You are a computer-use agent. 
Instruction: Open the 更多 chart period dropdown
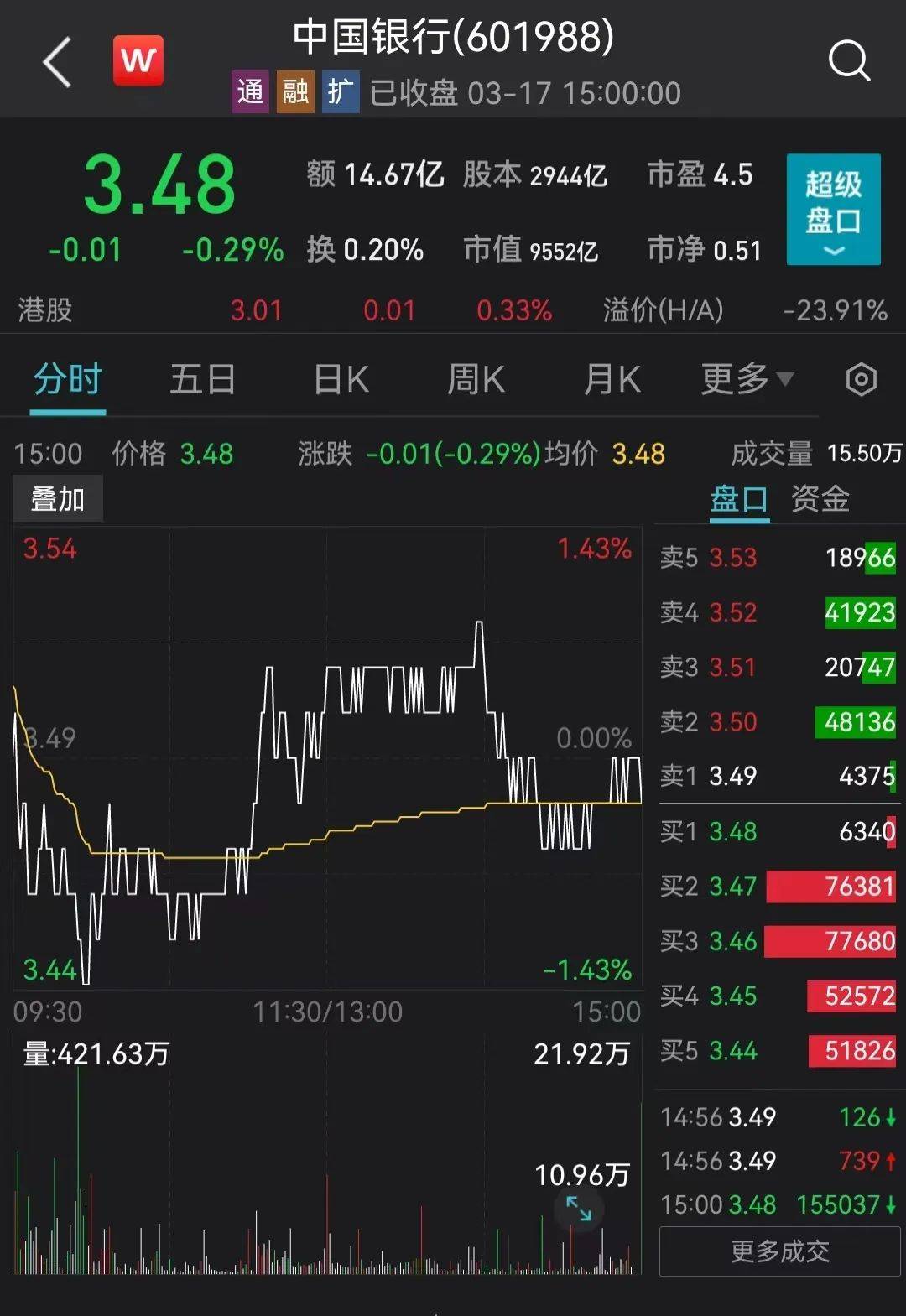coord(746,380)
